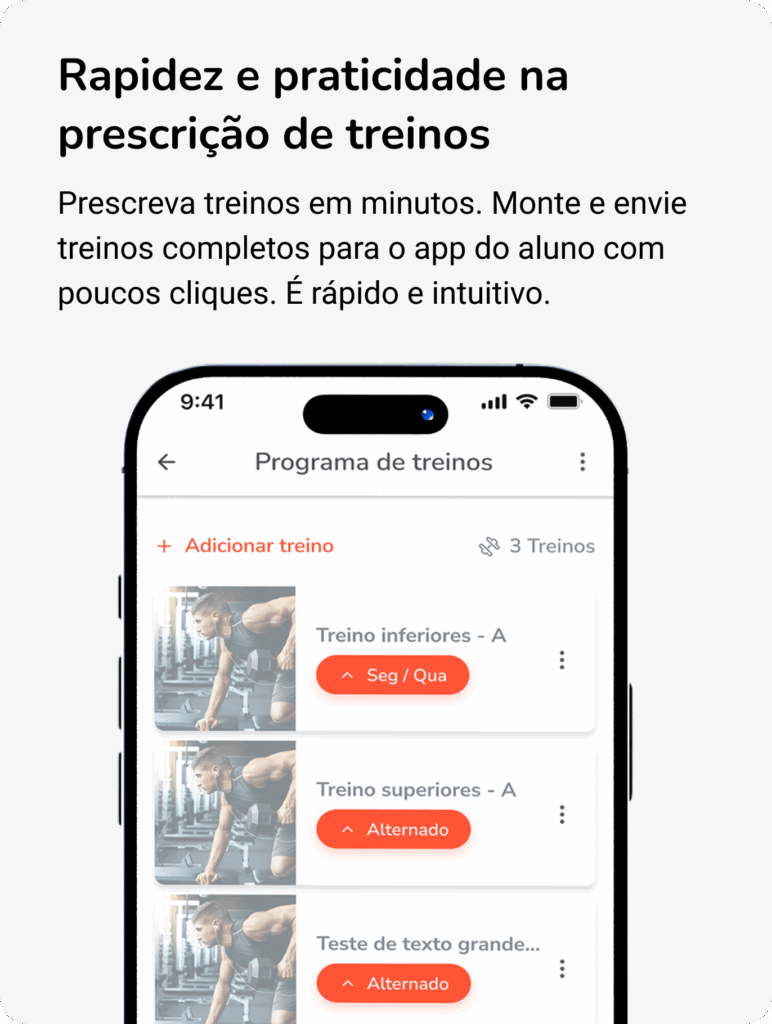
Task: Click the plus icon before Adicionar treino
Action: 163,546
